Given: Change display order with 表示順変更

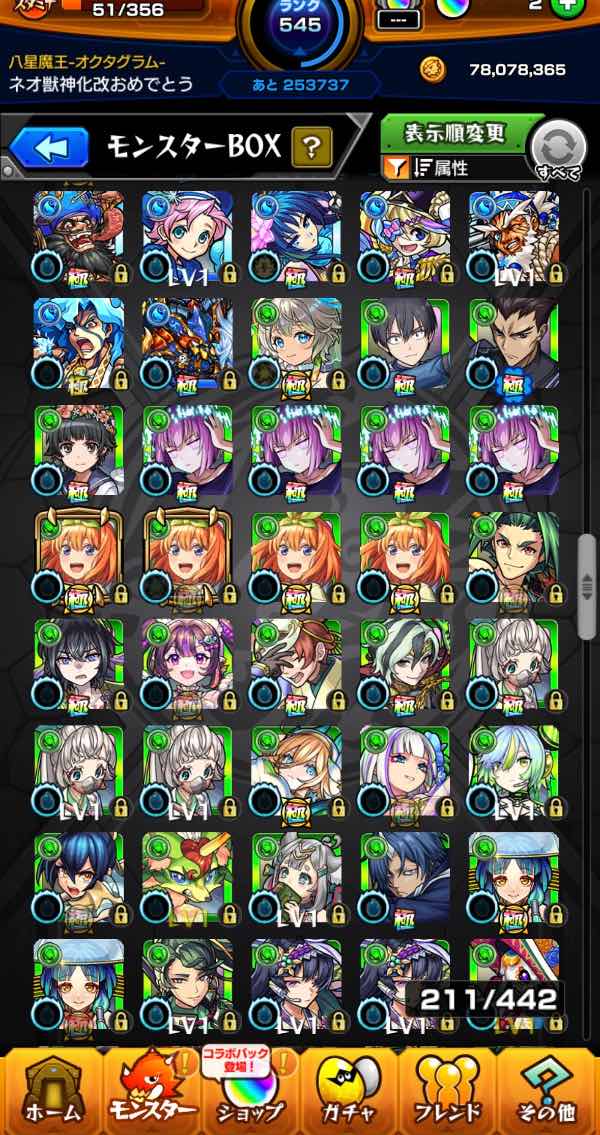Looking at the screenshot, I should point(455,133).
